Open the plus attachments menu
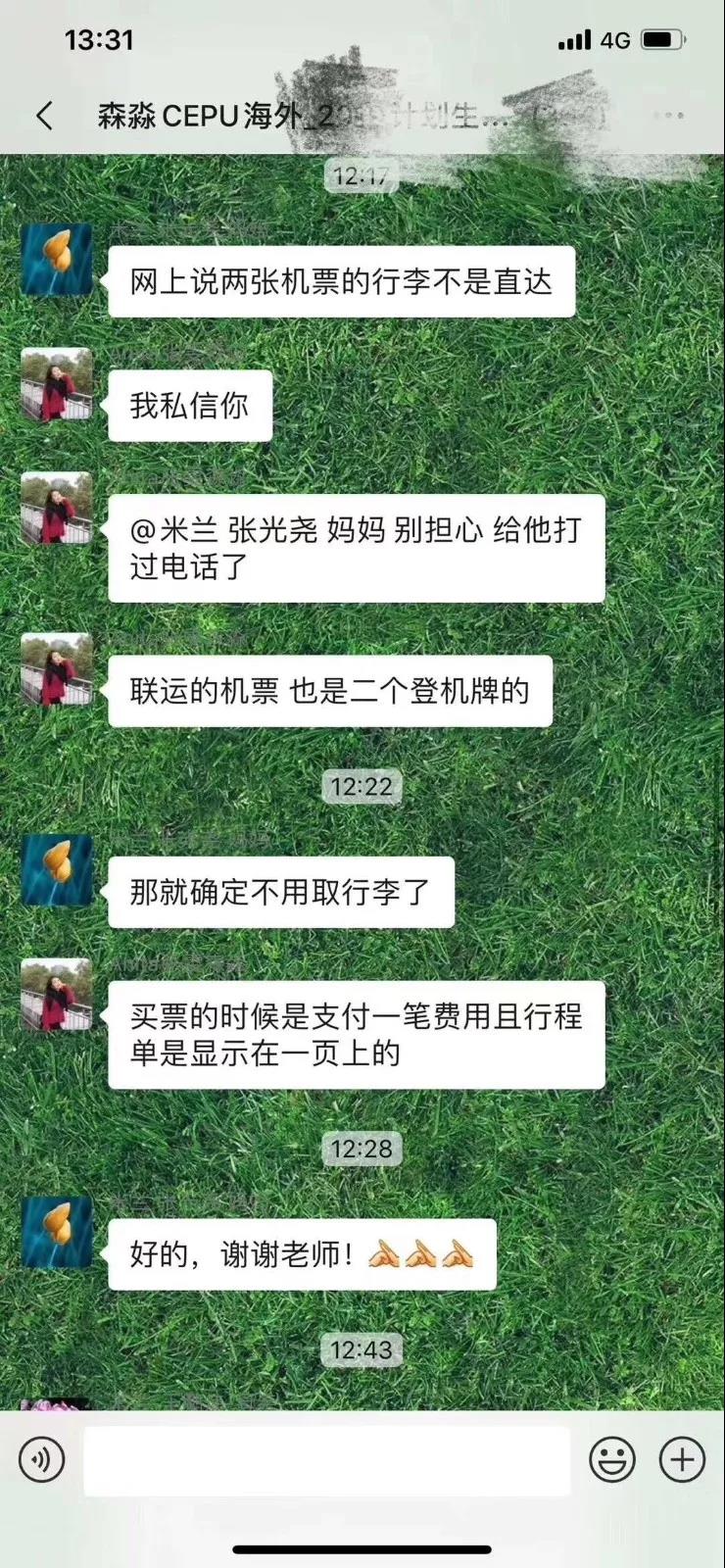Screen dimensions: 725x1568 pyautogui.click(x=682, y=1460)
